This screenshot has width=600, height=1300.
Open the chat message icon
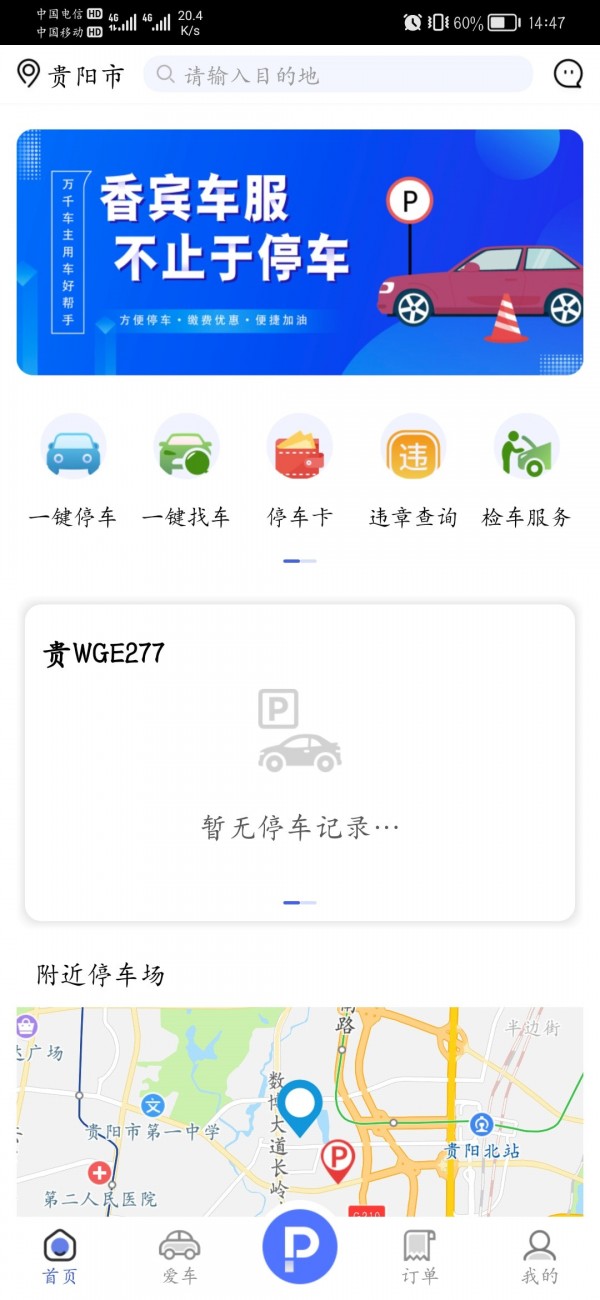tap(568, 74)
